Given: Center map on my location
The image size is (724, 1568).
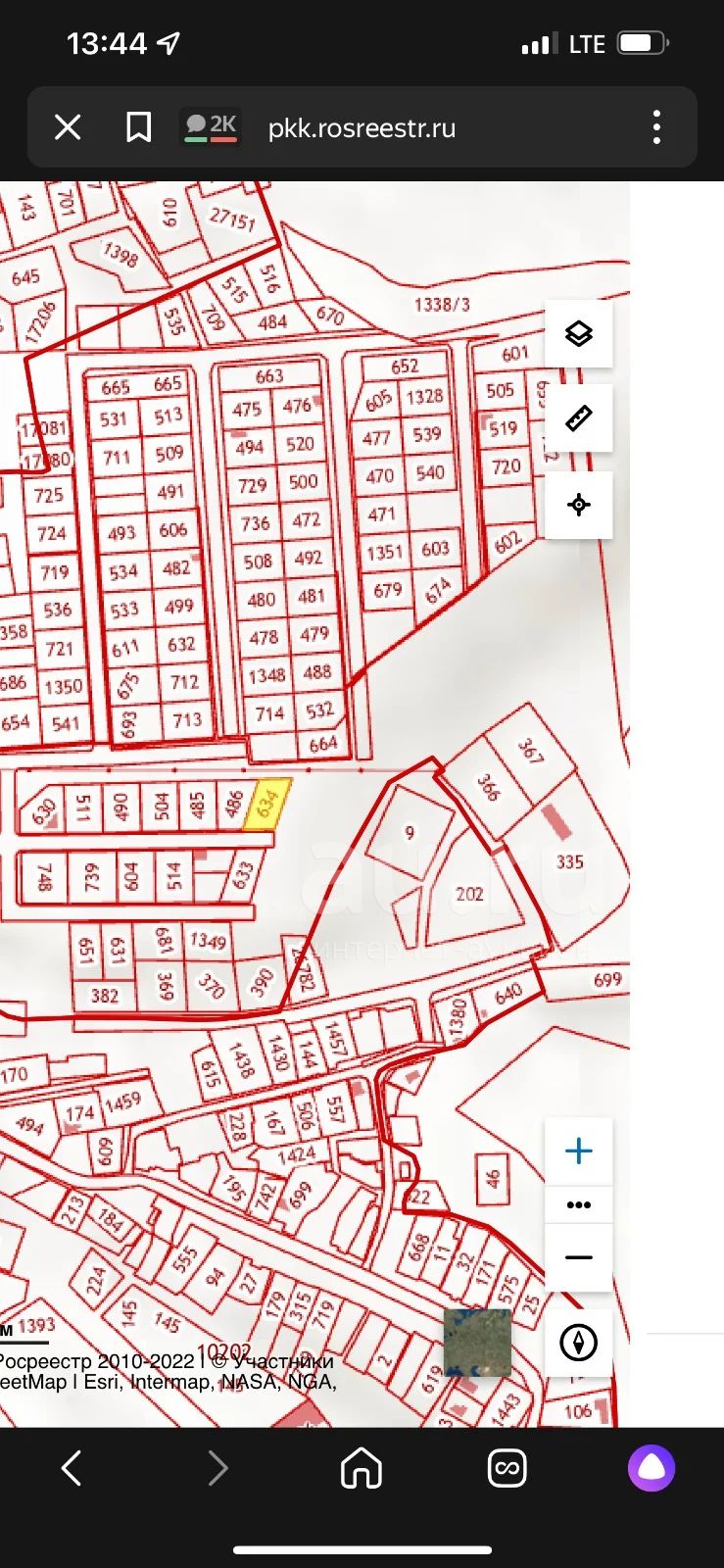Looking at the screenshot, I should 579,505.
